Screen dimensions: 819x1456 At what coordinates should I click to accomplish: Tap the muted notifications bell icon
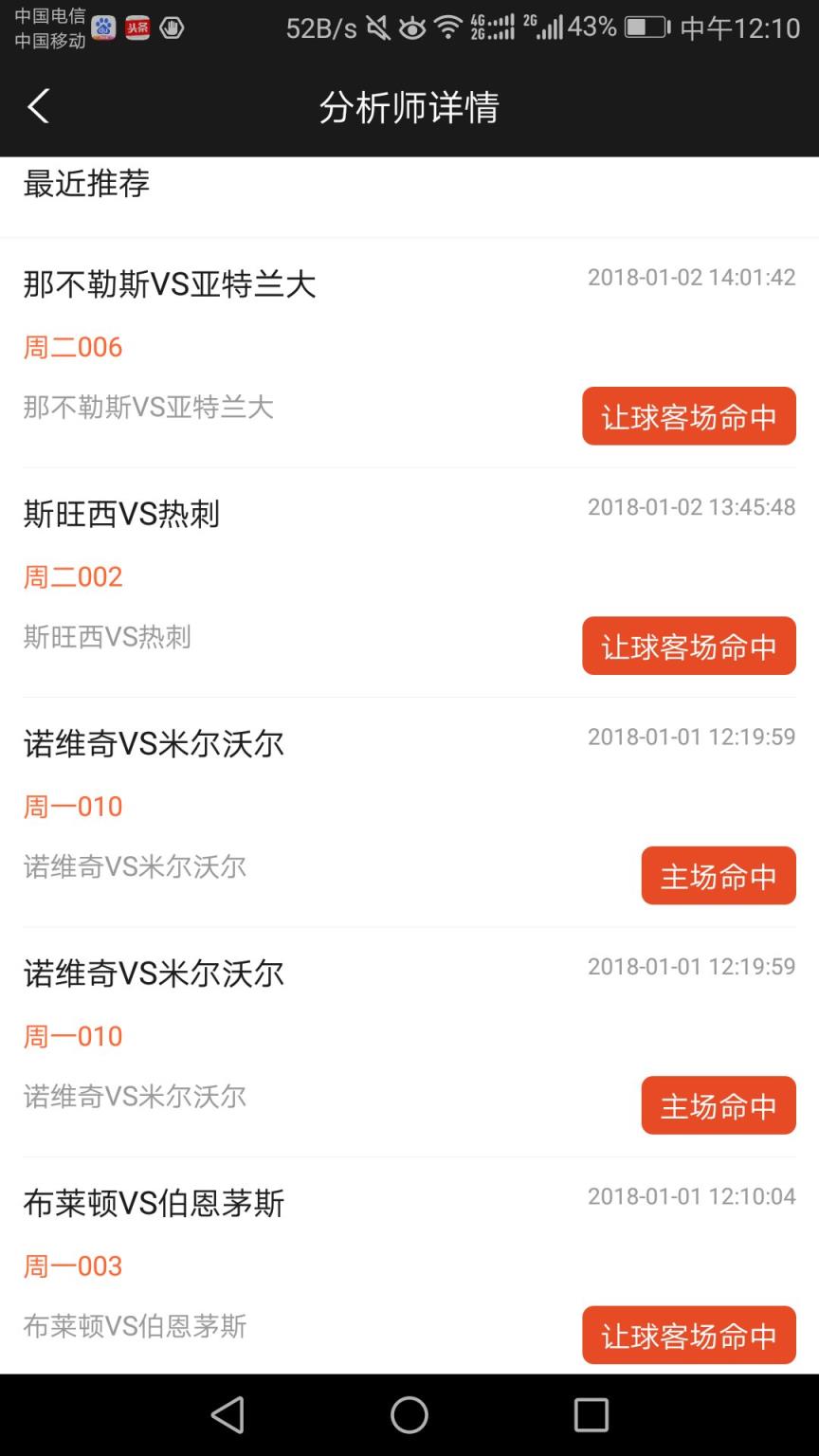point(378,27)
